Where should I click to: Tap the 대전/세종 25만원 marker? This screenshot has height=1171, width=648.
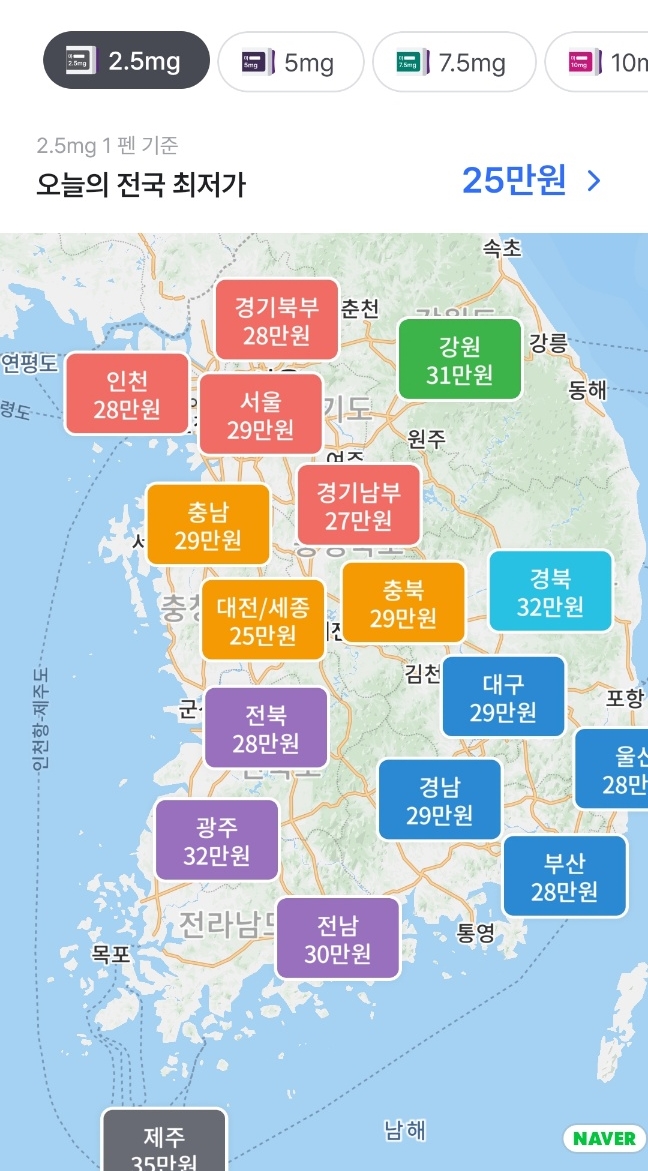coord(263,620)
